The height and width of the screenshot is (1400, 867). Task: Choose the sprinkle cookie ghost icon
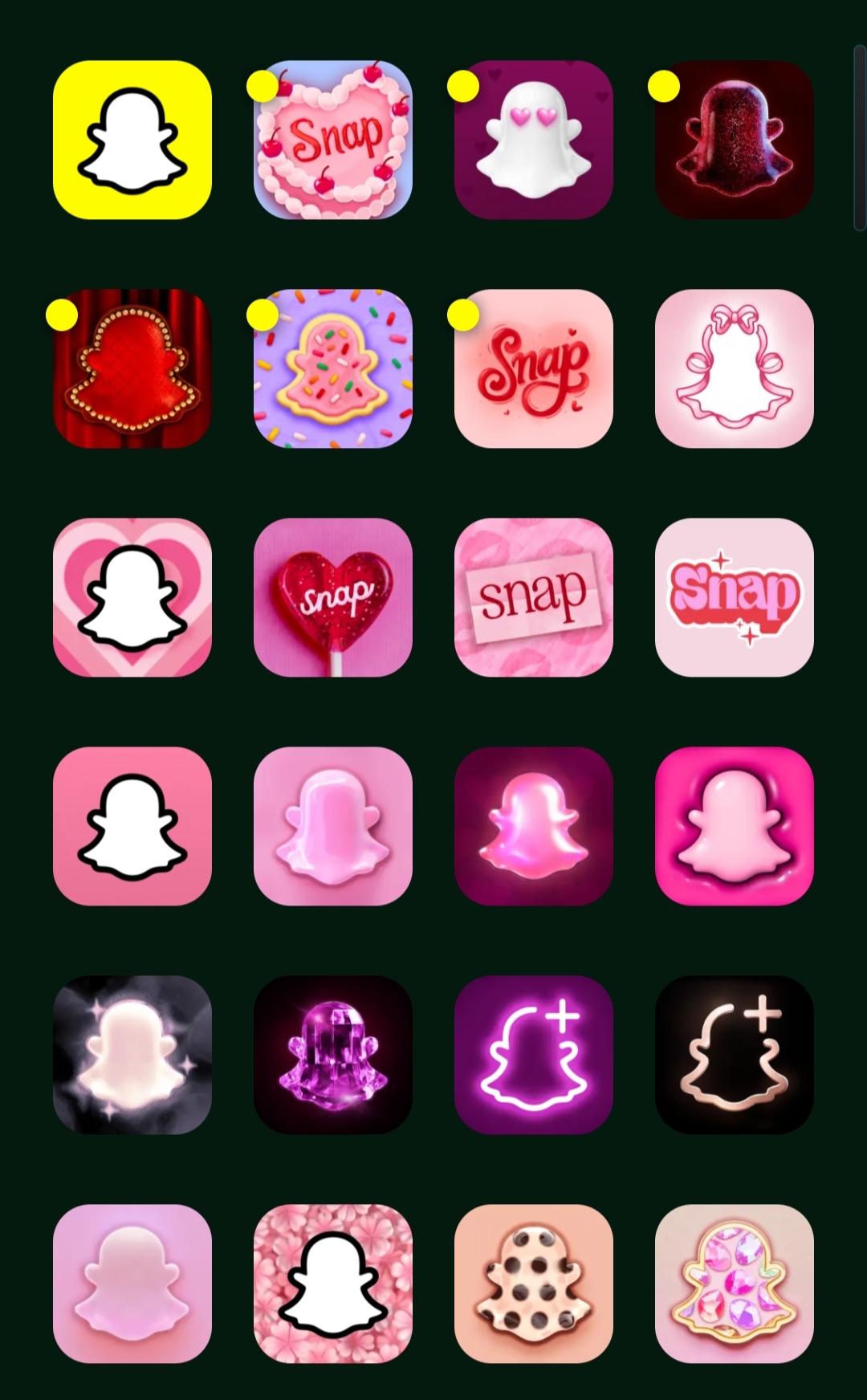coord(333,368)
